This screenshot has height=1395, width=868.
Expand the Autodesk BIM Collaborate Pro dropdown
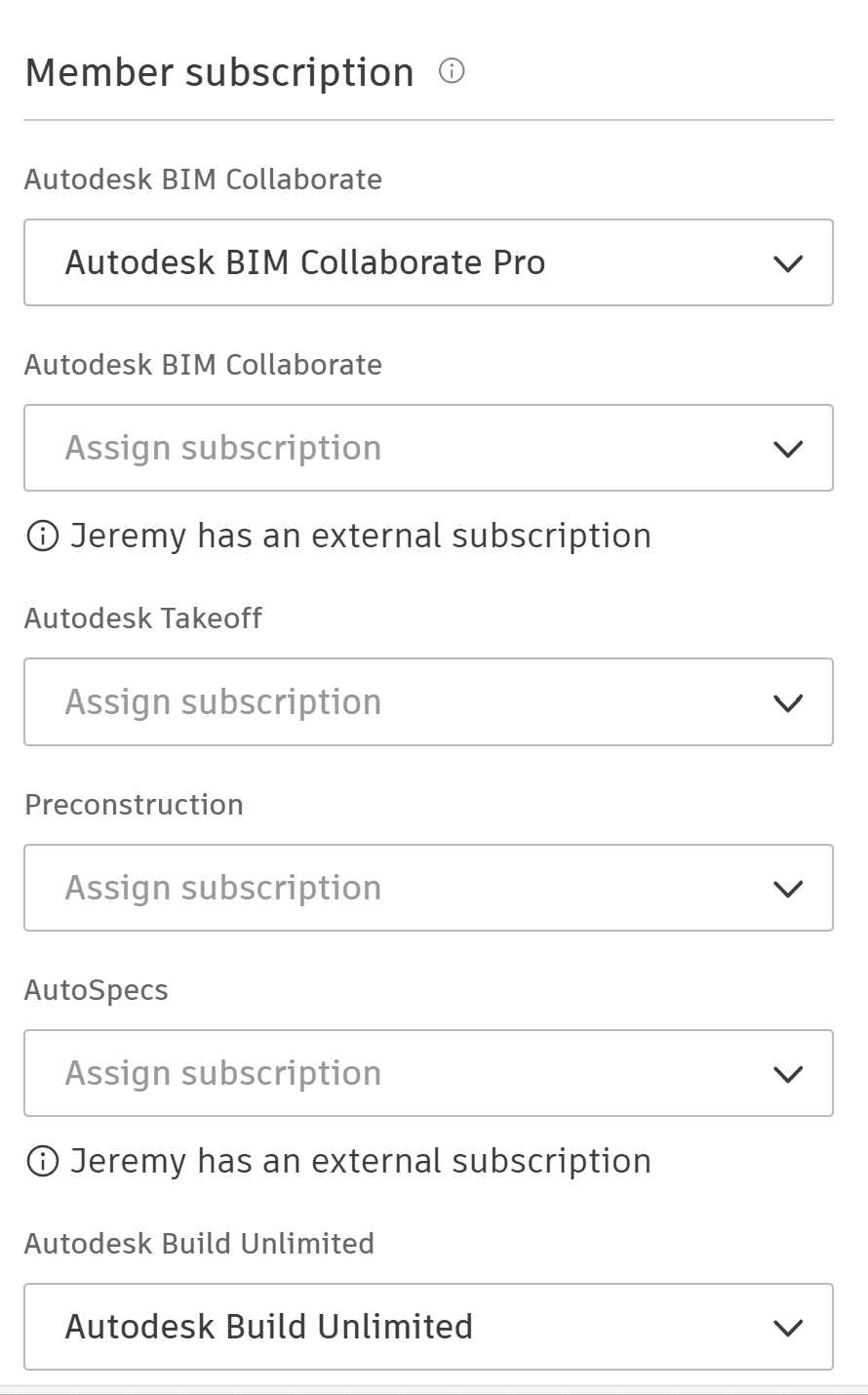coord(428,262)
